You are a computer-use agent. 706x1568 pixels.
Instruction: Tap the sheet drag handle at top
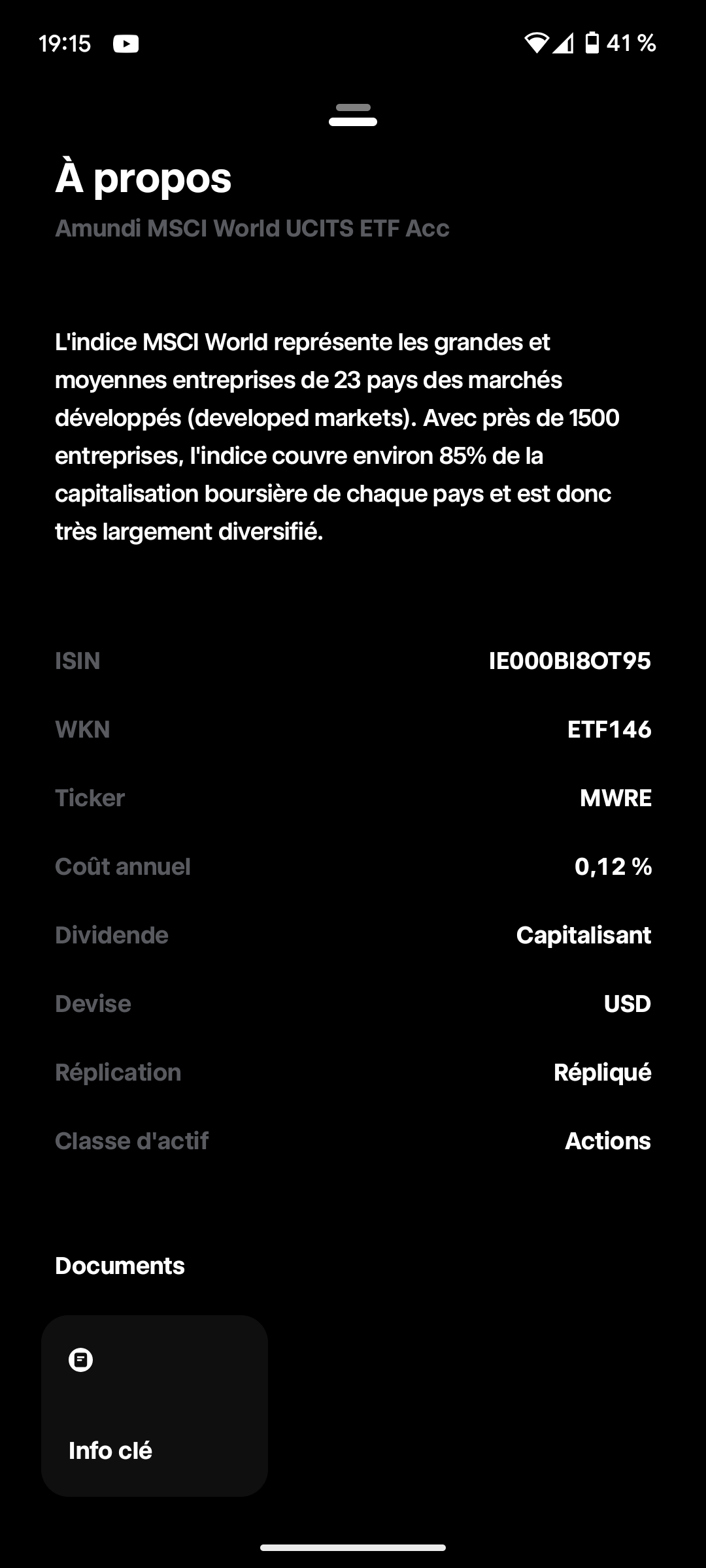[x=353, y=115]
